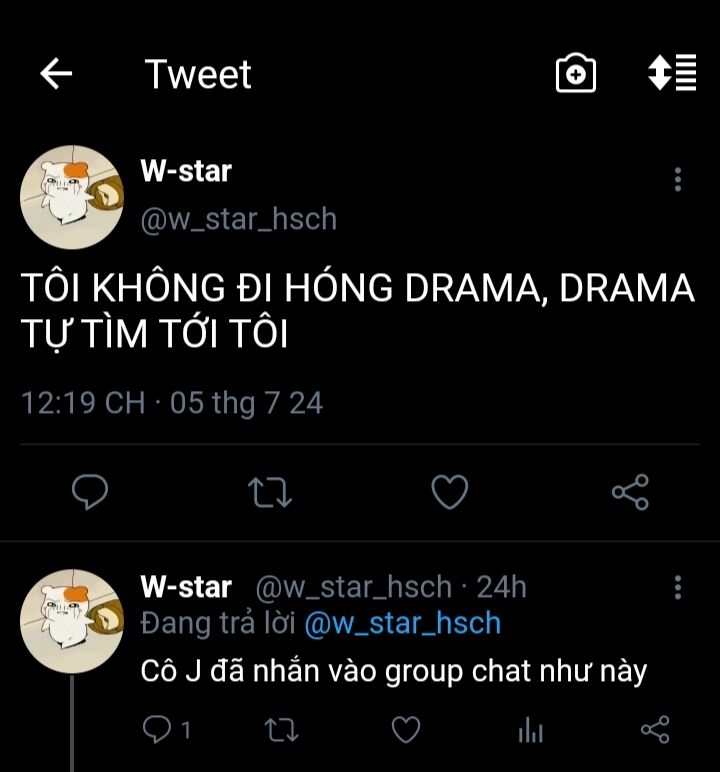Like the main DRAMA tweet
The width and height of the screenshot is (720, 772).
click(449, 491)
